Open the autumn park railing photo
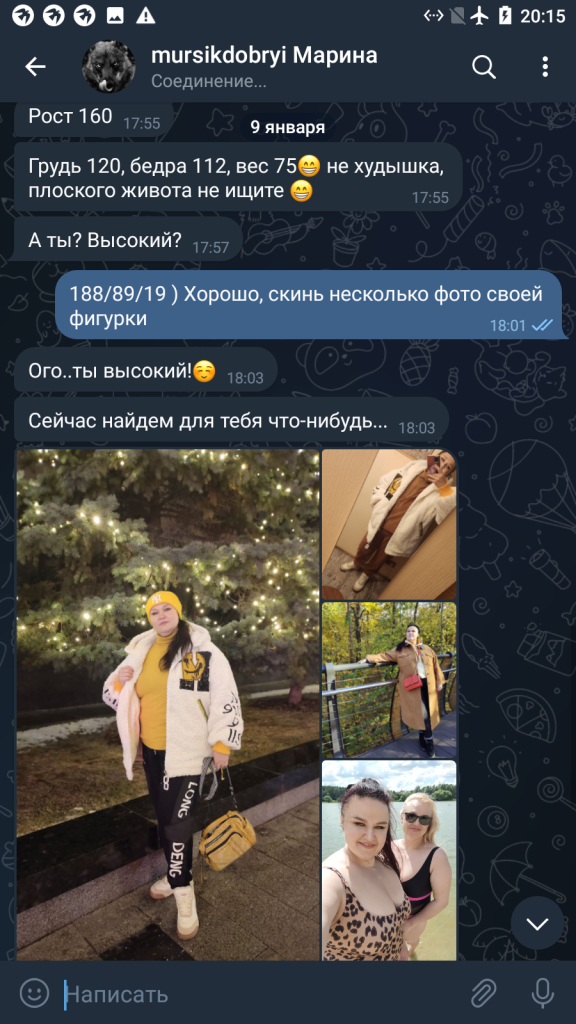Viewport: 576px width, 1024px height. (x=389, y=680)
